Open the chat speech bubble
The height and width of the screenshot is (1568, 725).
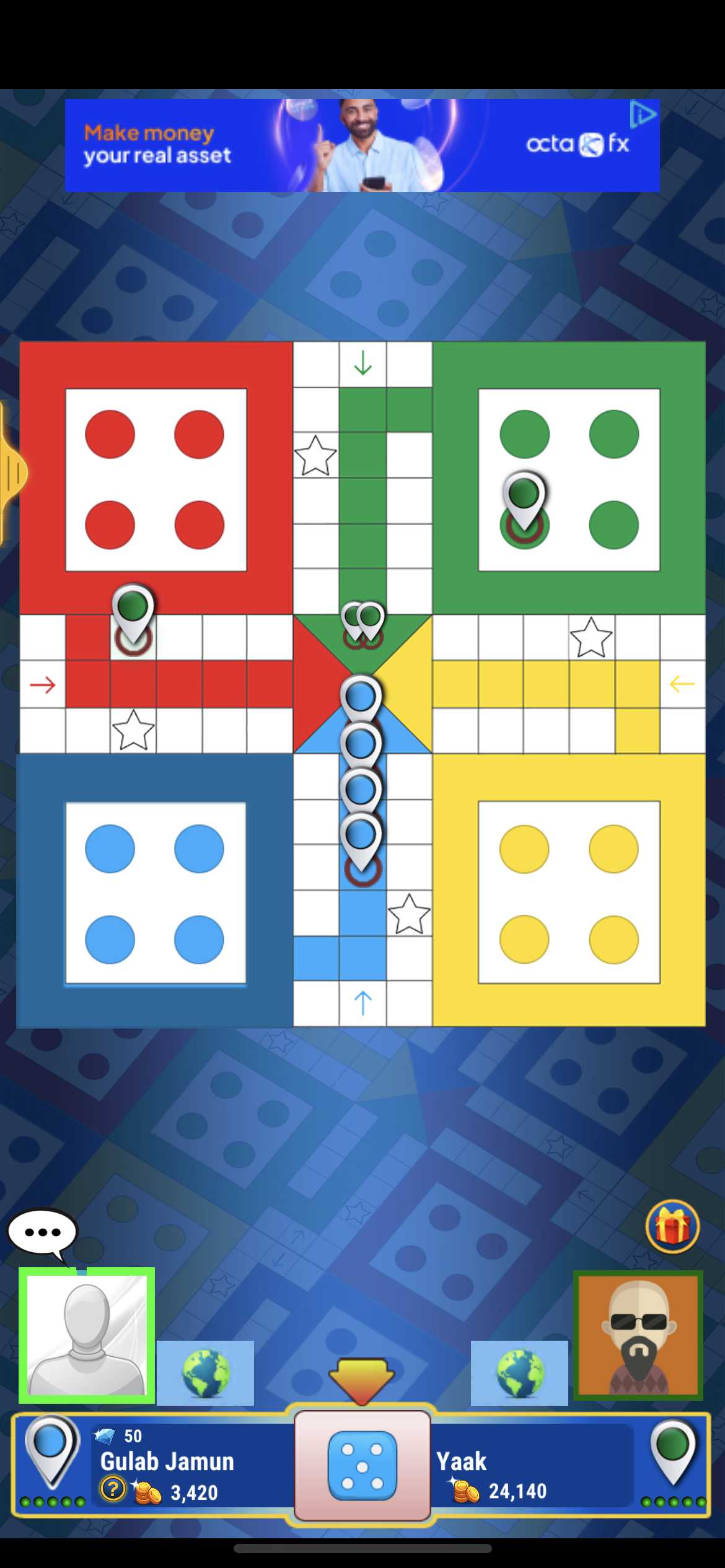[42, 1232]
